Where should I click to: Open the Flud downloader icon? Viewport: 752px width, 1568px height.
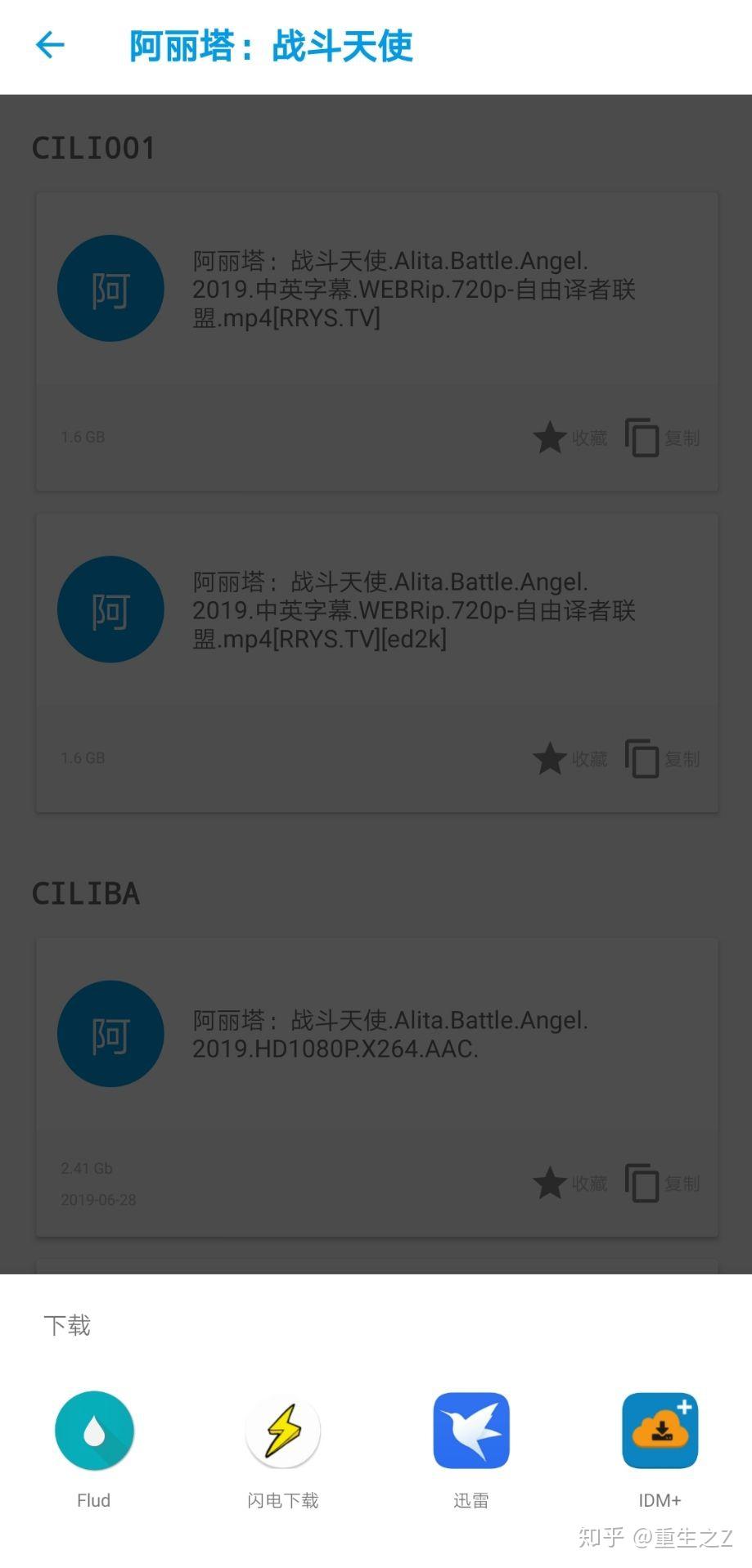(93, 1431)
